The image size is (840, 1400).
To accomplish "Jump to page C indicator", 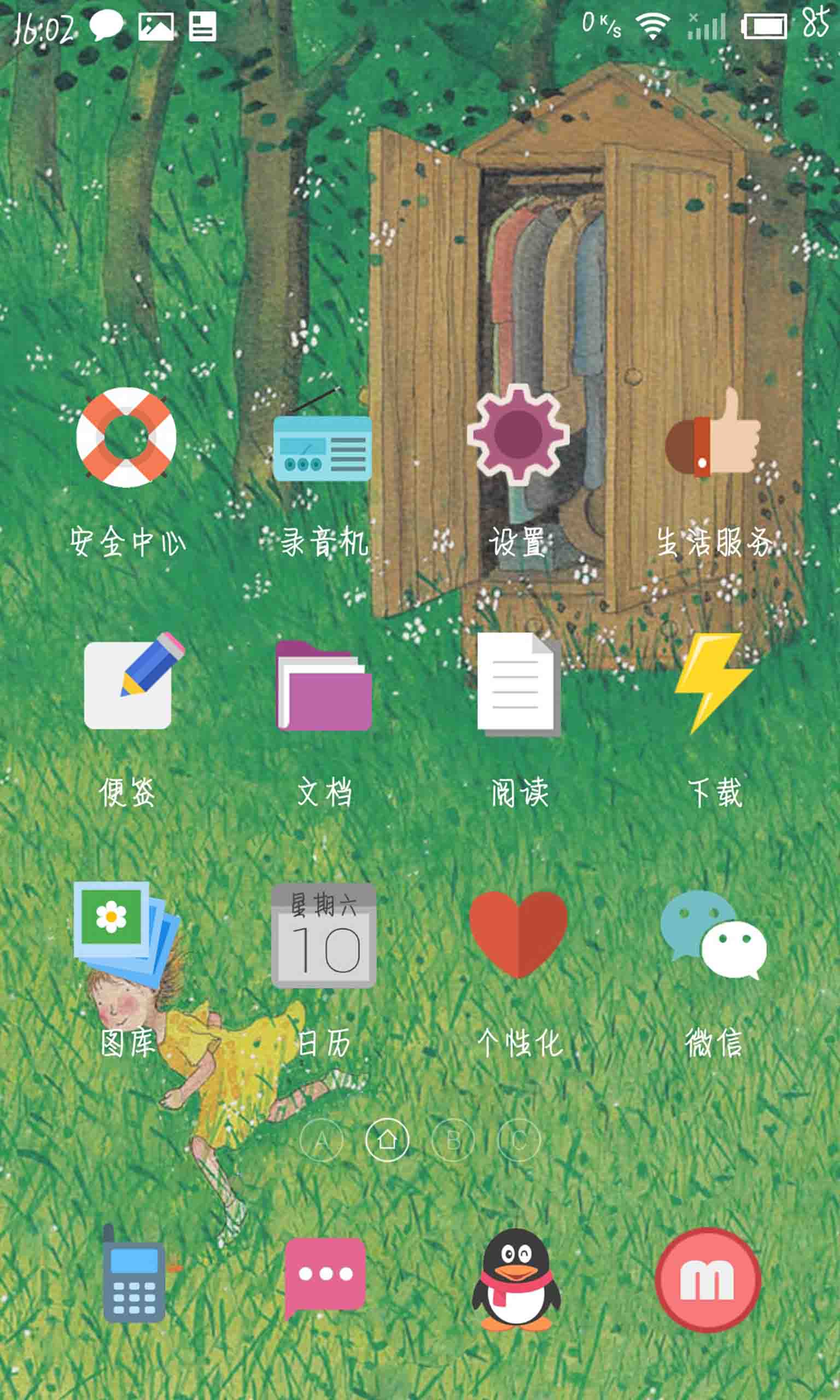I will (x=519, y=1140).
